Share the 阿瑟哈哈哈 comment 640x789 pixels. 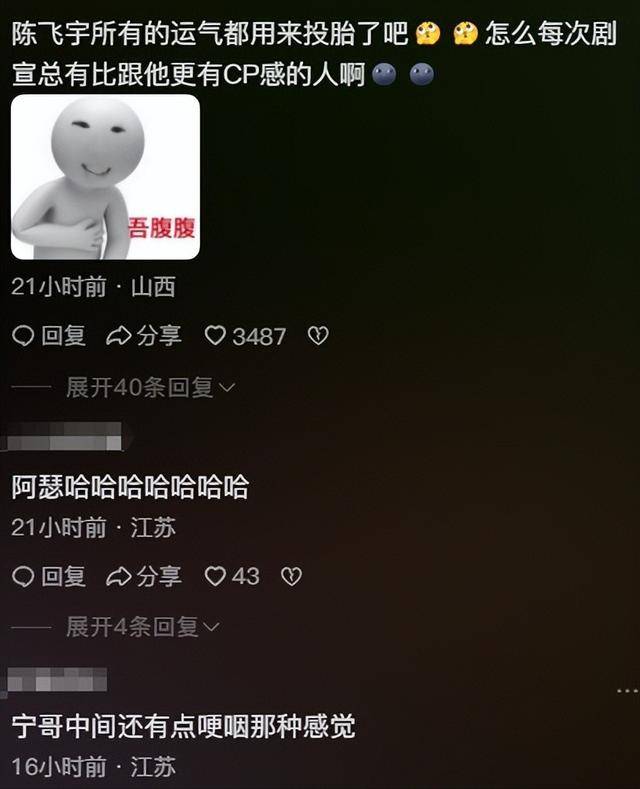click(144, 576)
